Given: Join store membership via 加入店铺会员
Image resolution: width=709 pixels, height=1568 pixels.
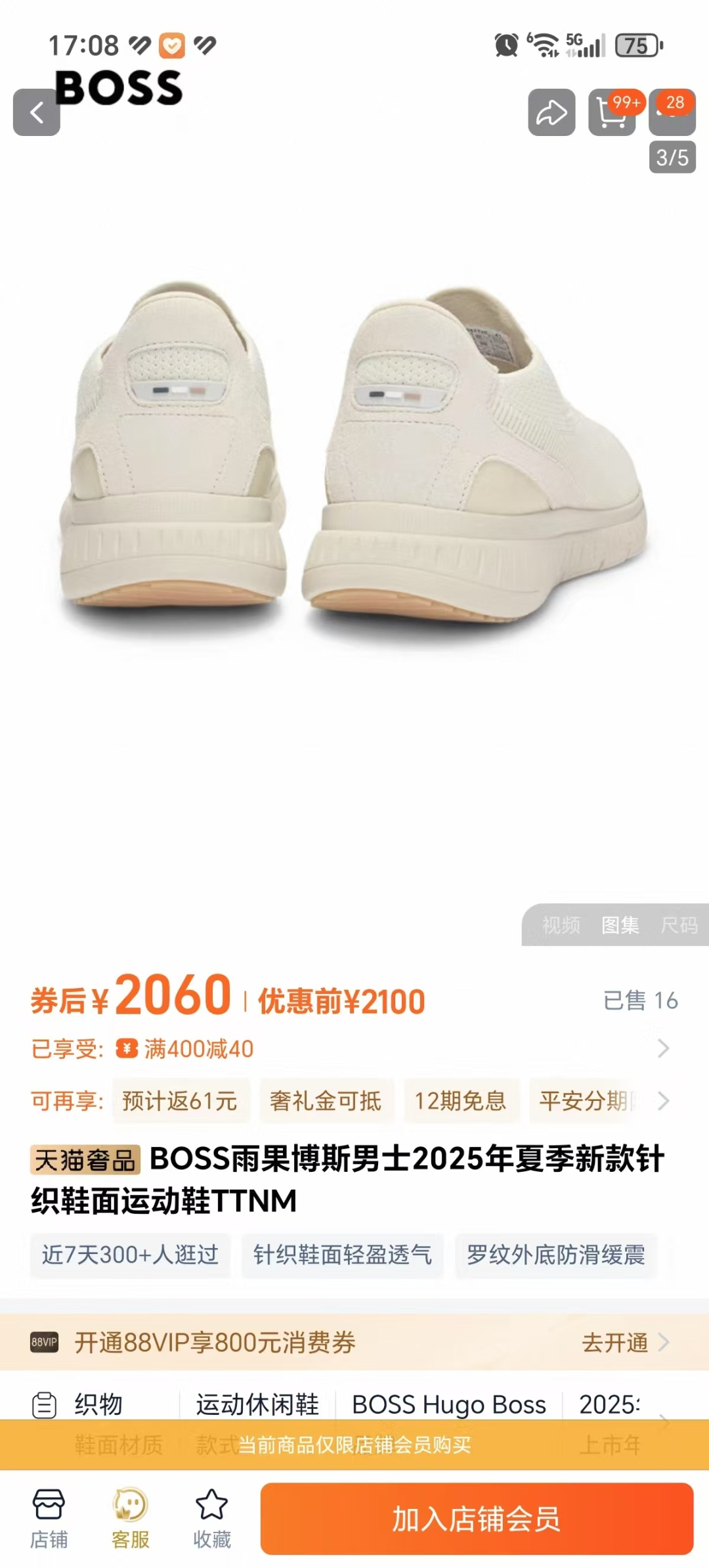Looking at the screenshot, I should 477,1518.
